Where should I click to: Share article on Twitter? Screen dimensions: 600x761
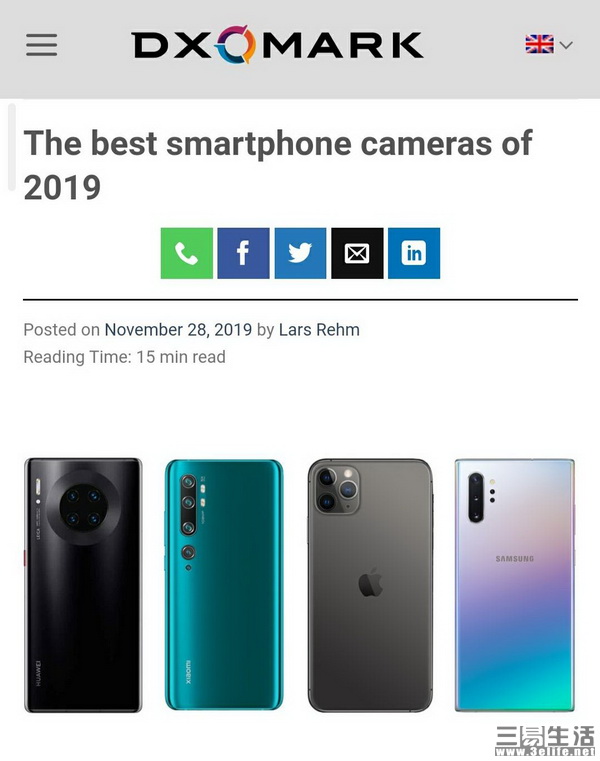300,253
